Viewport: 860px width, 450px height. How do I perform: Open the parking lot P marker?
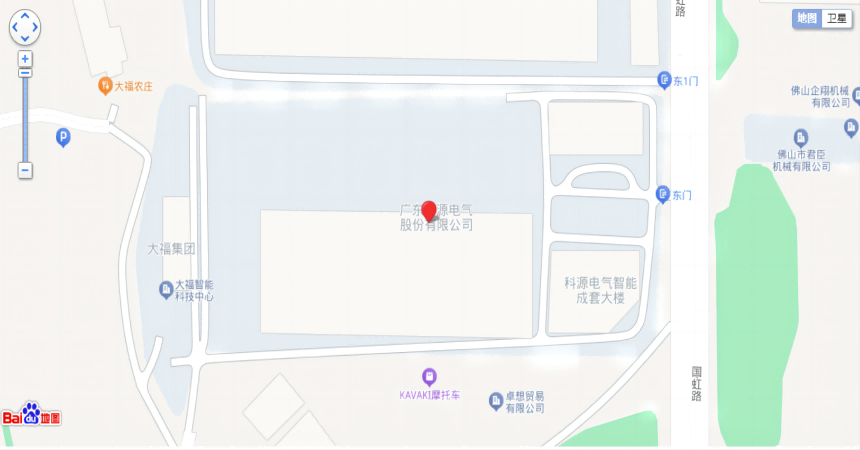pos(63,136)
